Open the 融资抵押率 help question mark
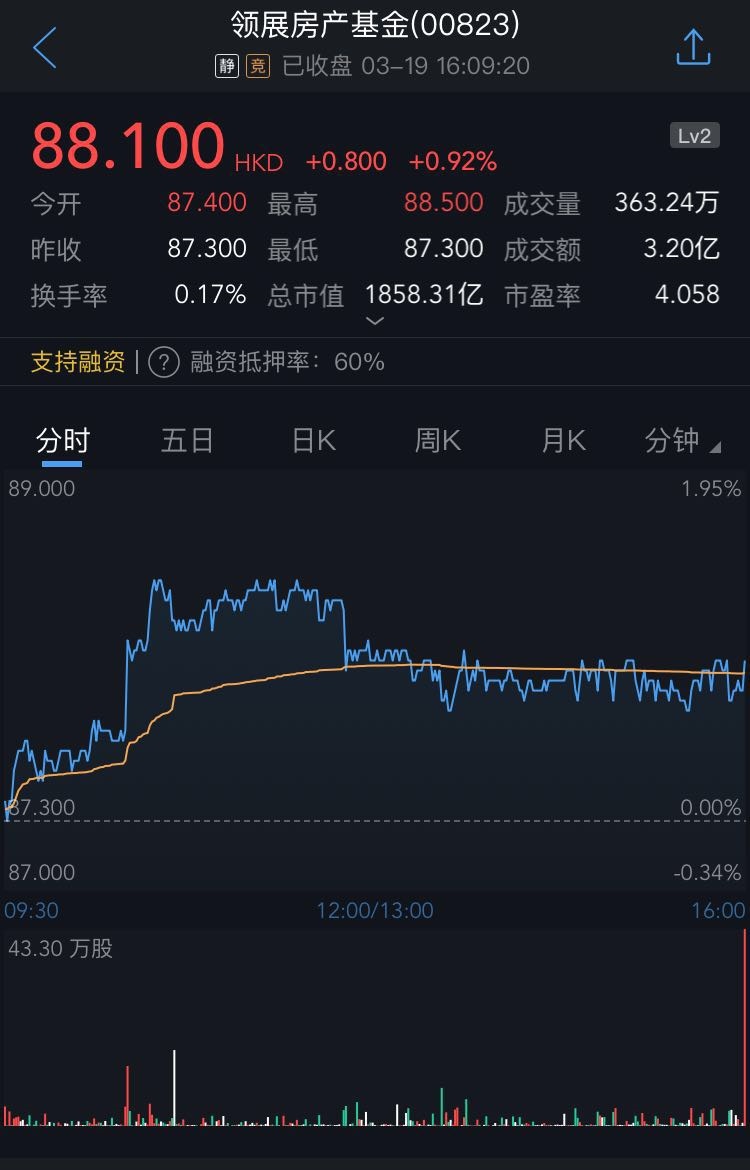This screenshot has height=1170, width=750. (x=164, y=362)
